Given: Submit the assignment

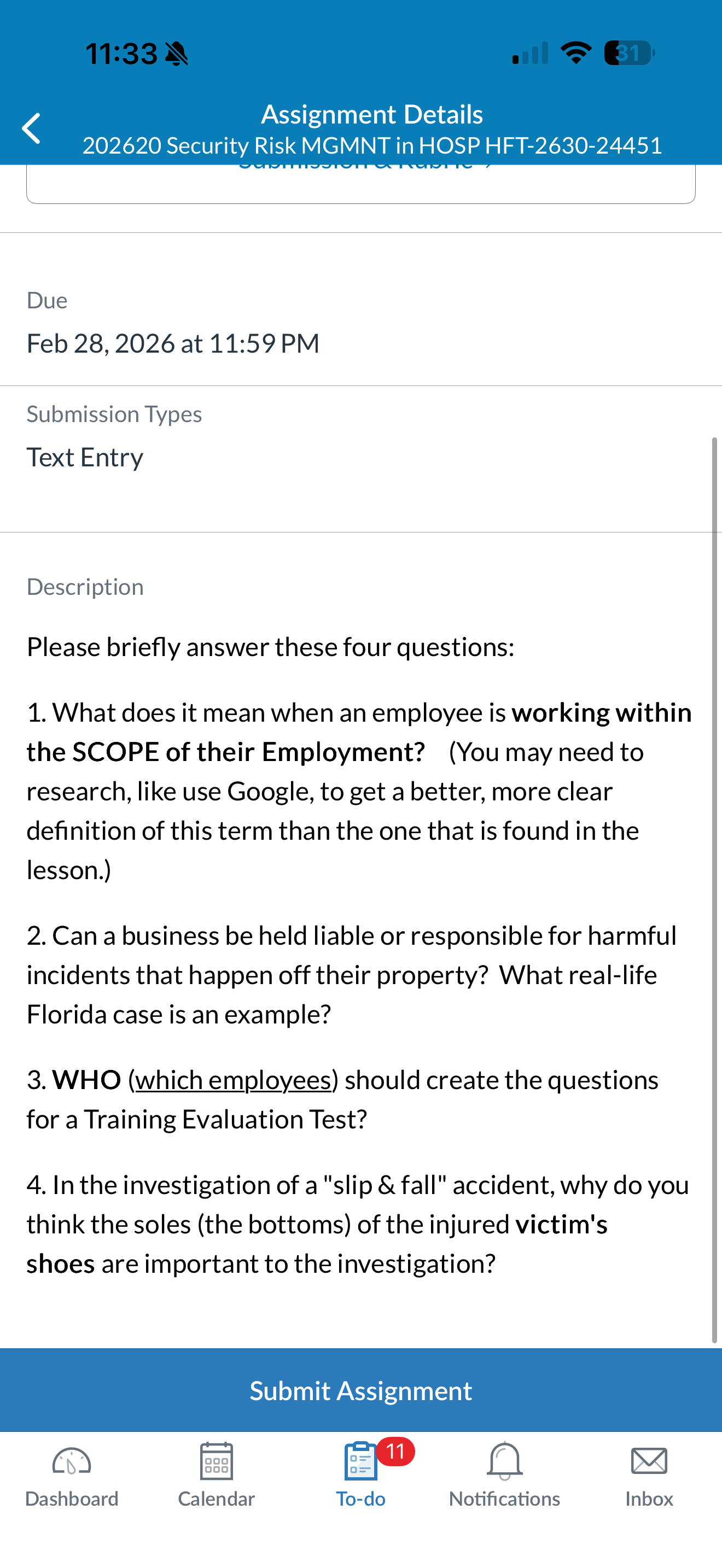Looking at the screenshot, I should (361, 1390).
